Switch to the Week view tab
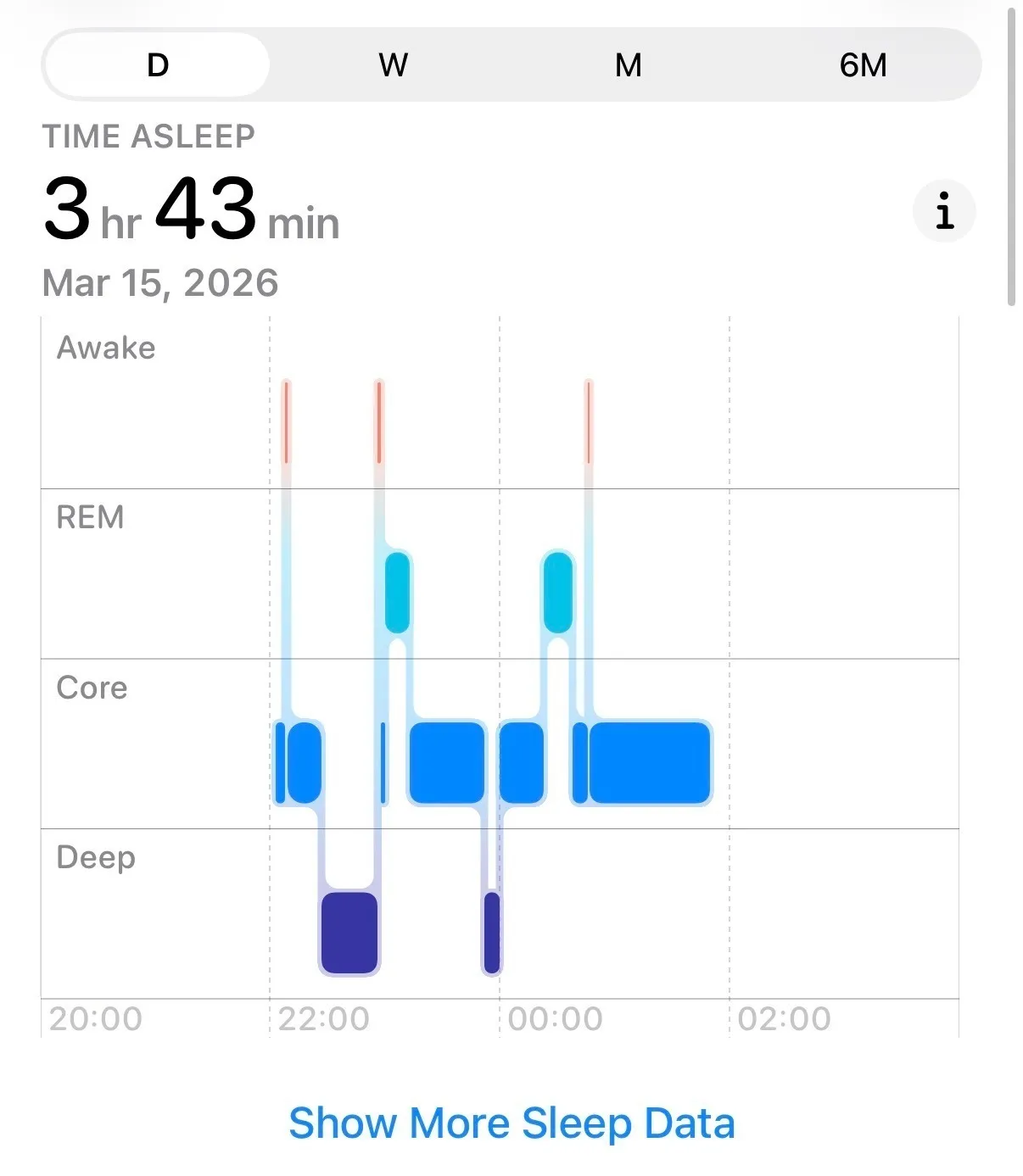Viewport: 1023px width, 1176px height. click(x=394, y=64)
